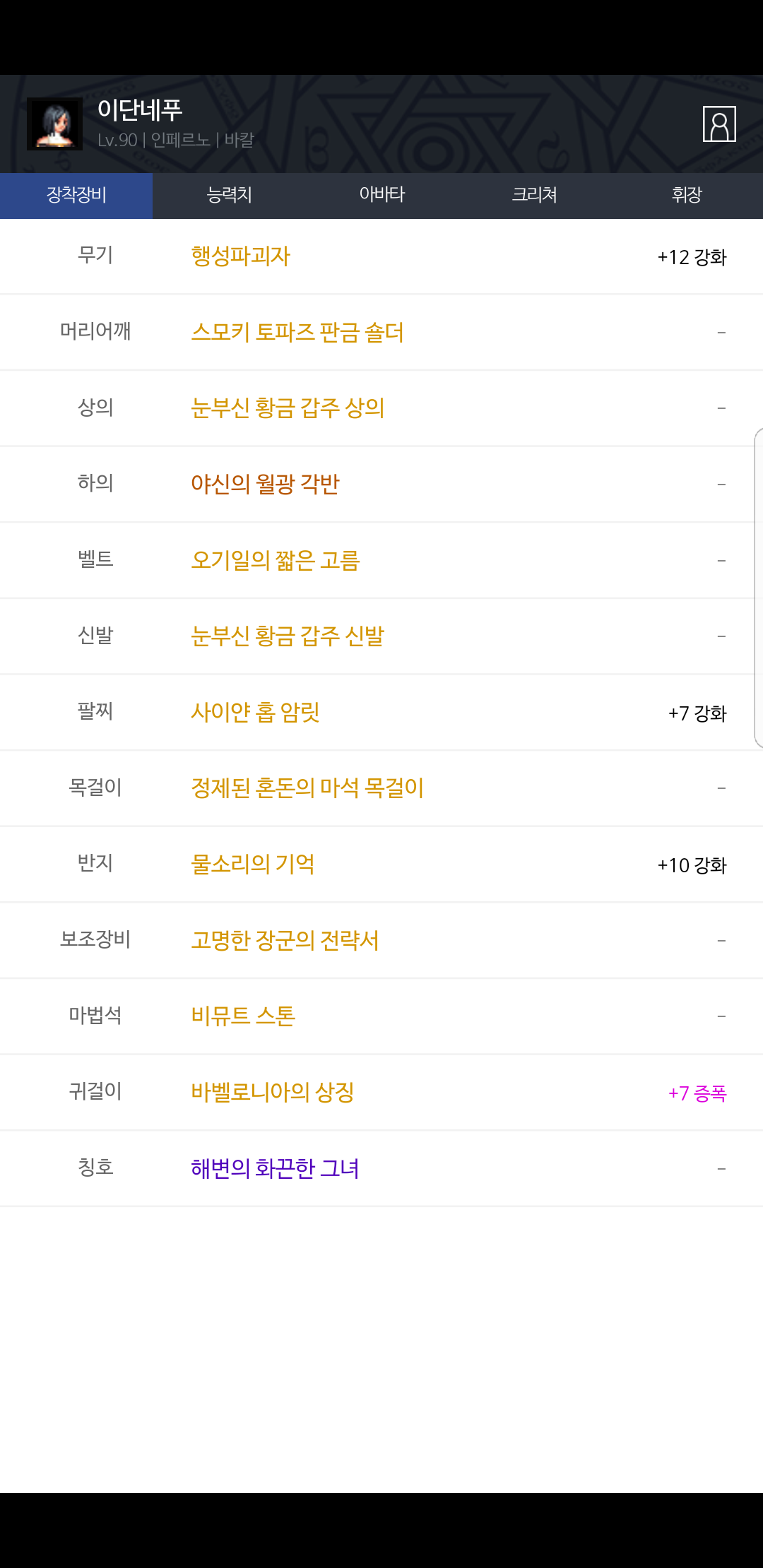
Task: Open ring item 물소리의 기억
Action: click(x=253, y=864)
